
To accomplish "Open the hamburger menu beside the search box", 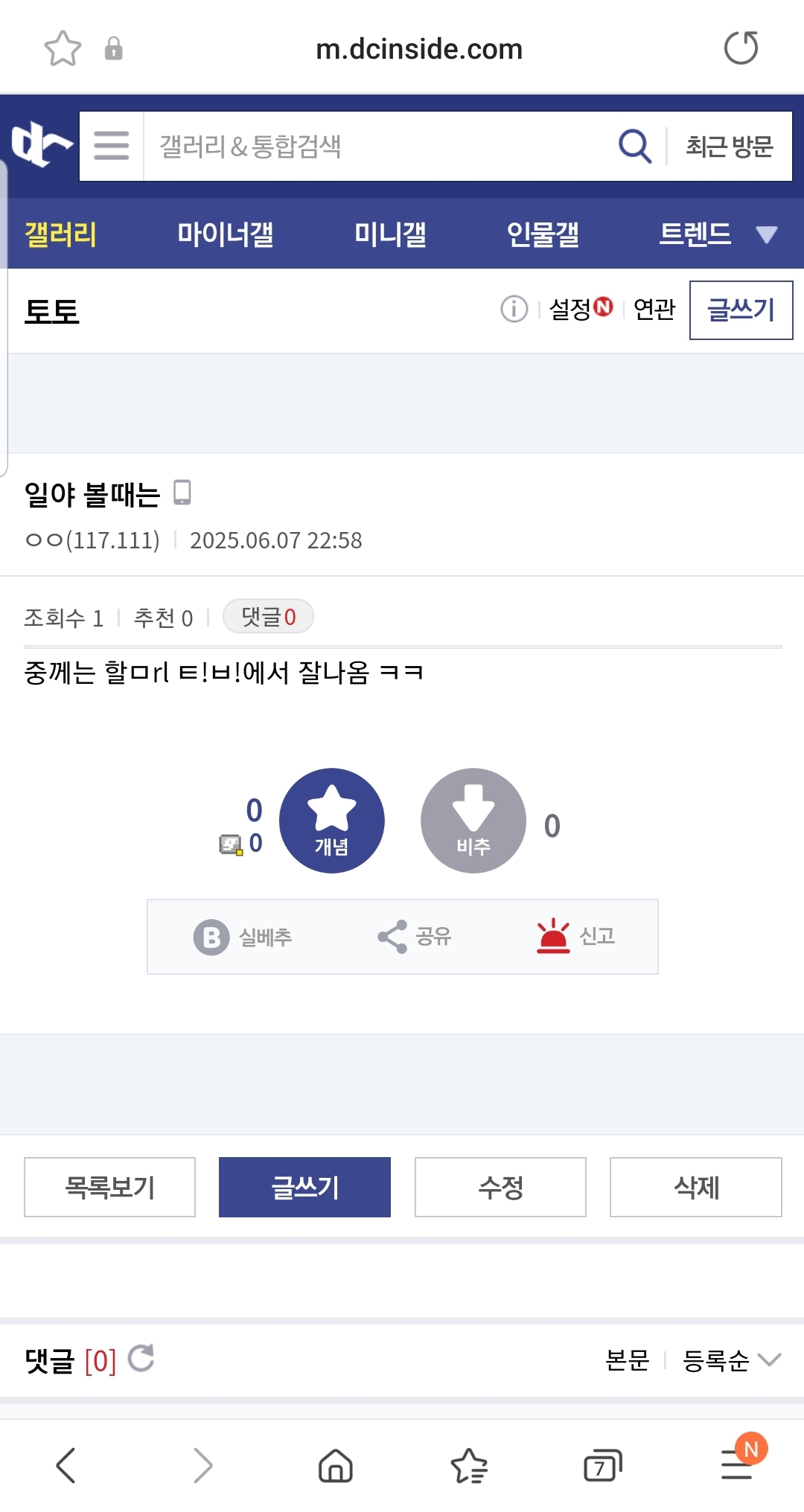I will [x=112, y=146].
